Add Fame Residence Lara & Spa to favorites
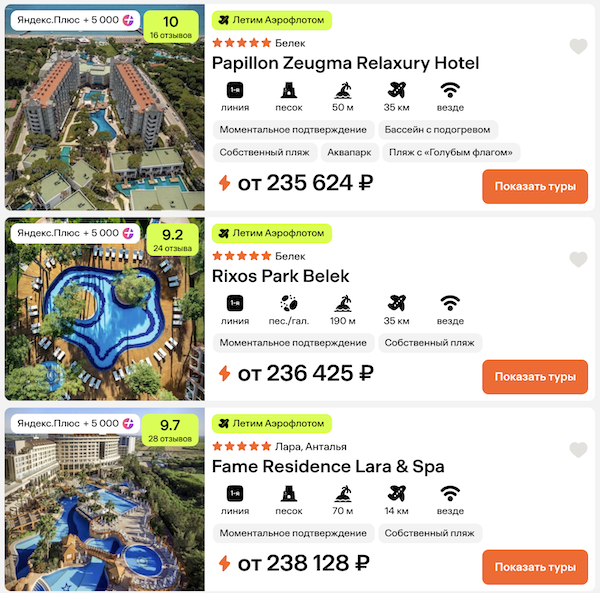Image resolution: width=600 pixels, height=593 pixels. pos(577,450)
